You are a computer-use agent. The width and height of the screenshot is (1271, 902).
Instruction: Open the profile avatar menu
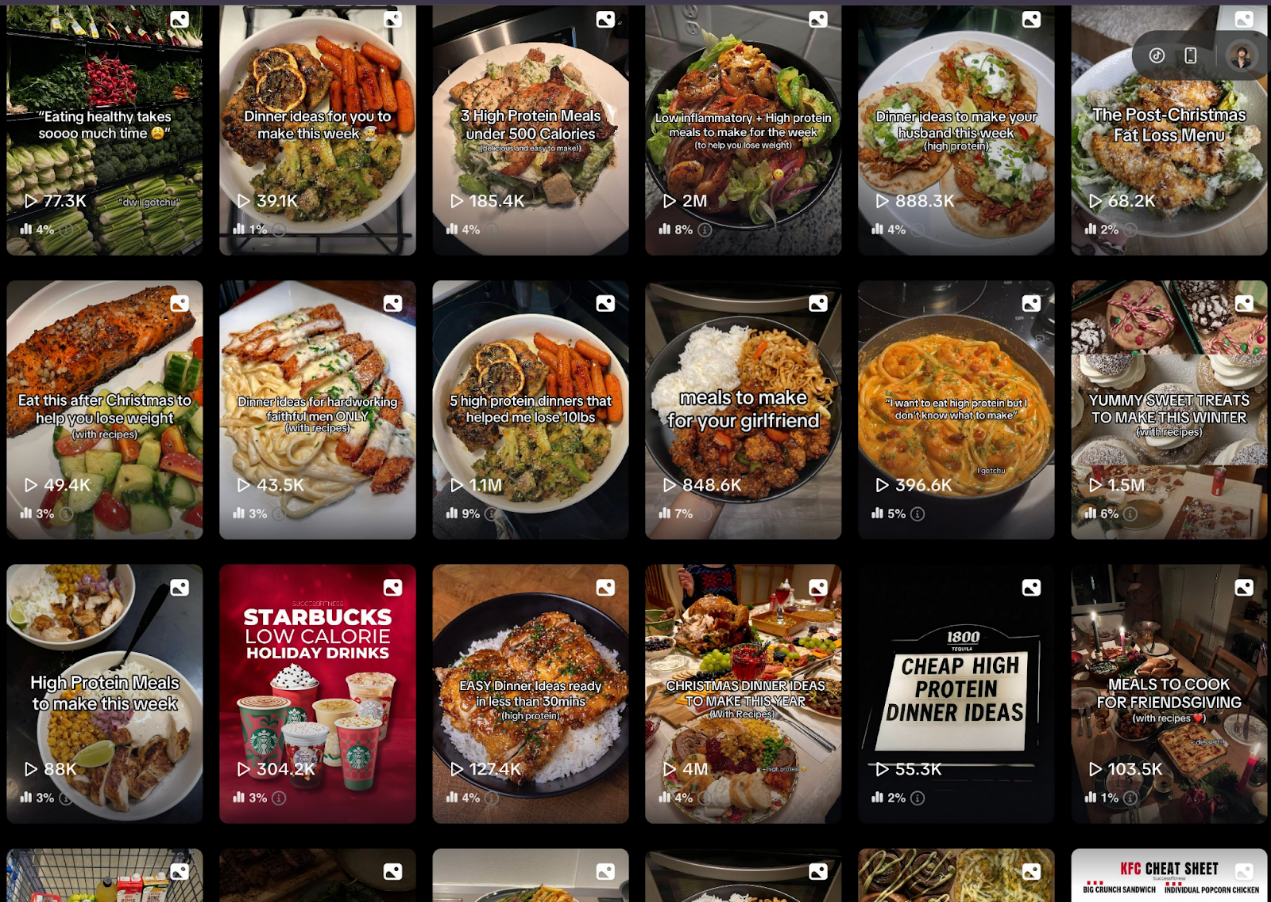pos(1241,56)
